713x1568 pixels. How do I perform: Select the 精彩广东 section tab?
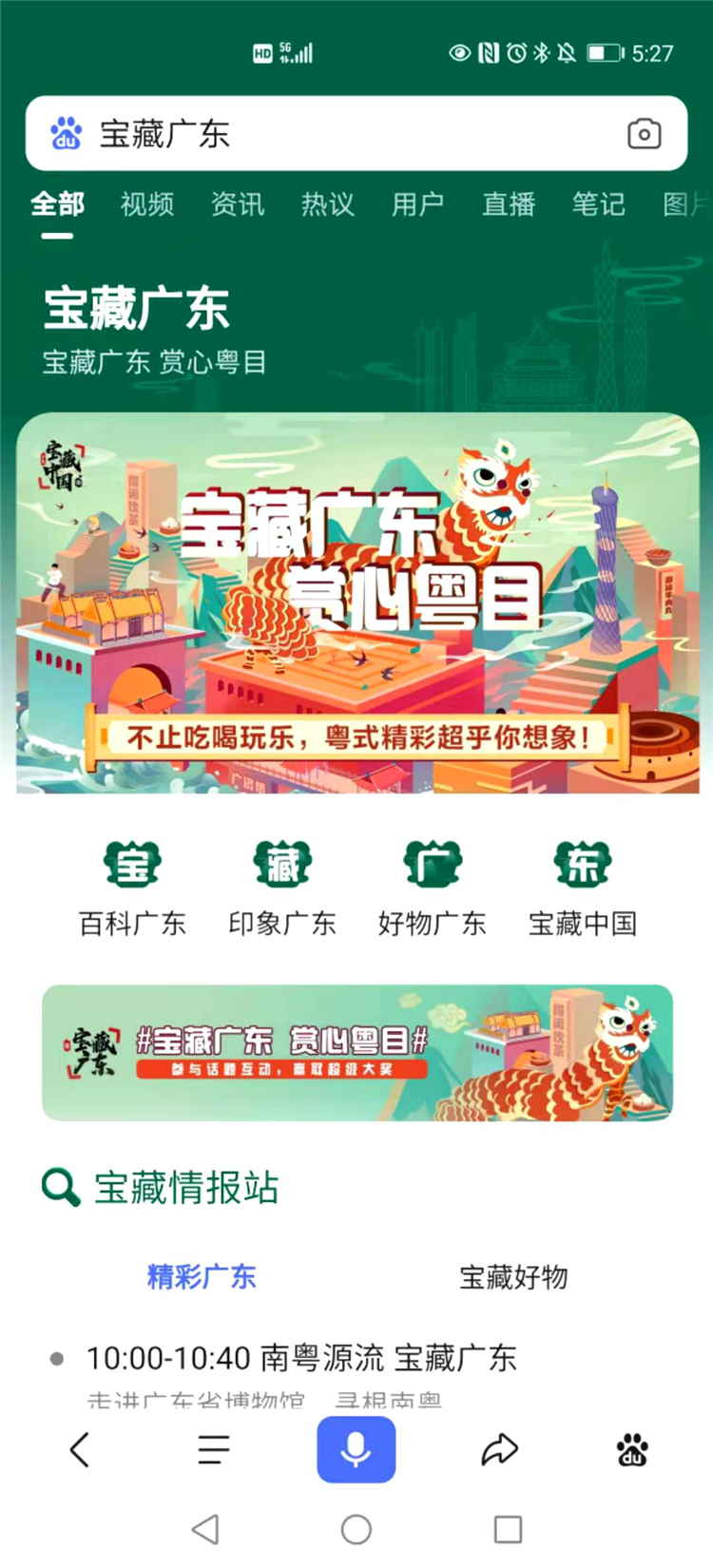pos(202,1277)
